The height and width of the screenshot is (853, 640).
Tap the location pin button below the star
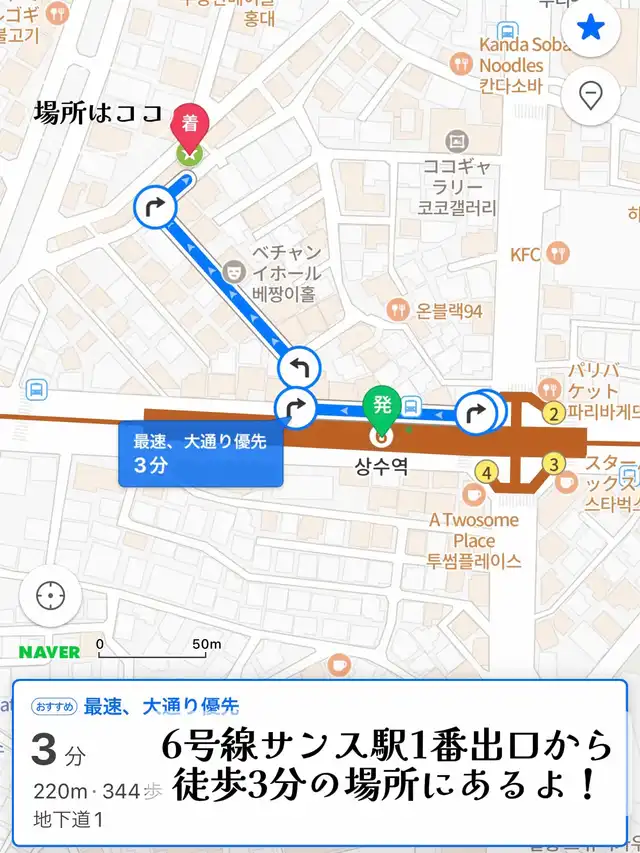[590, 96]
